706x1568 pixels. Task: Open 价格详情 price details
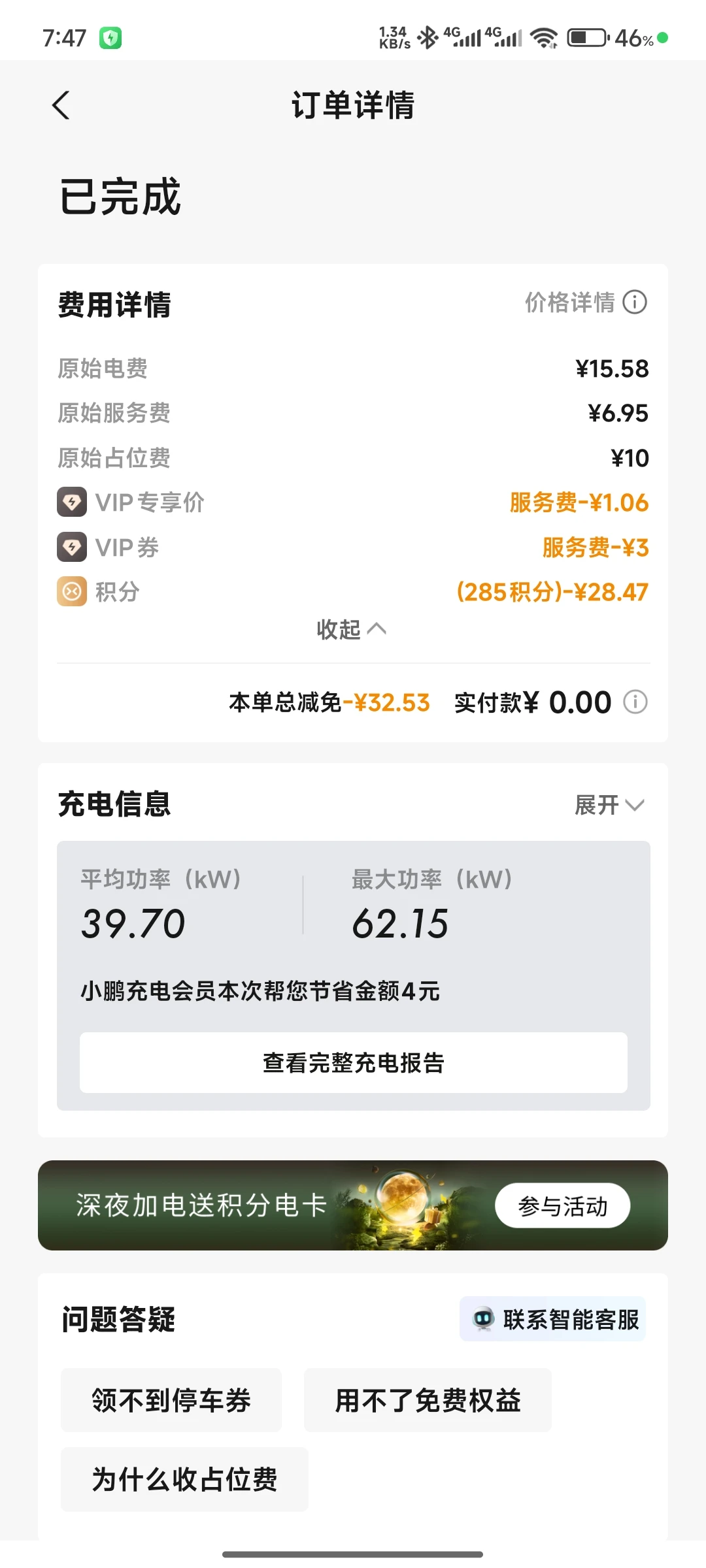586,302
